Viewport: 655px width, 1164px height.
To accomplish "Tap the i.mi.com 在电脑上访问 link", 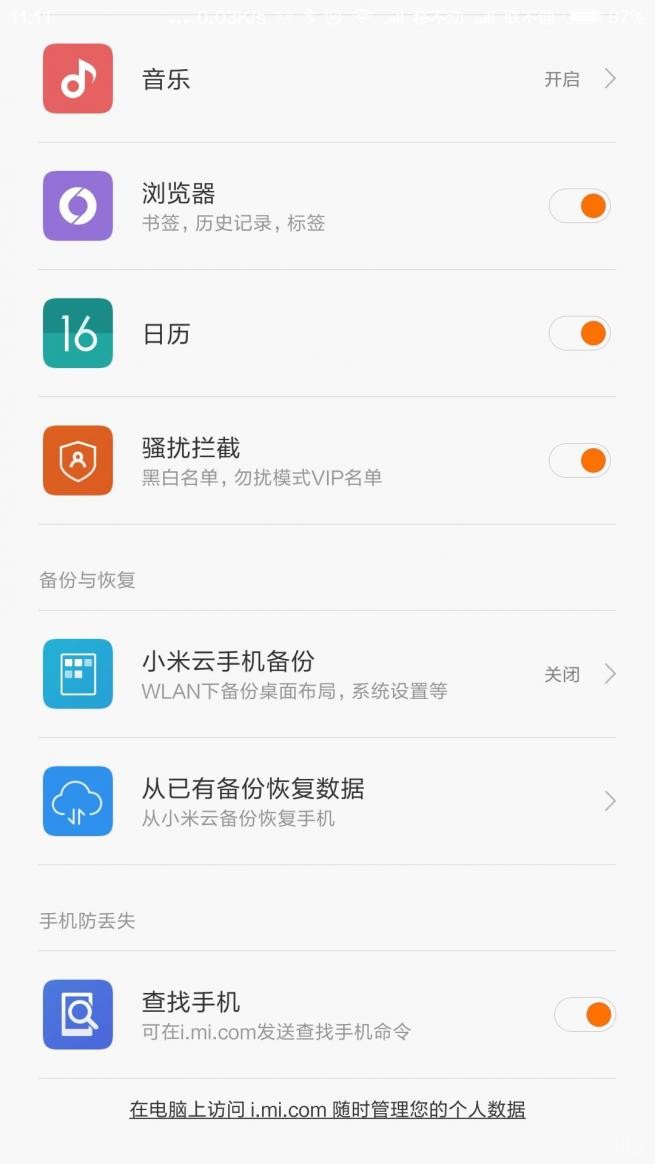I will tap(327, 1109).
